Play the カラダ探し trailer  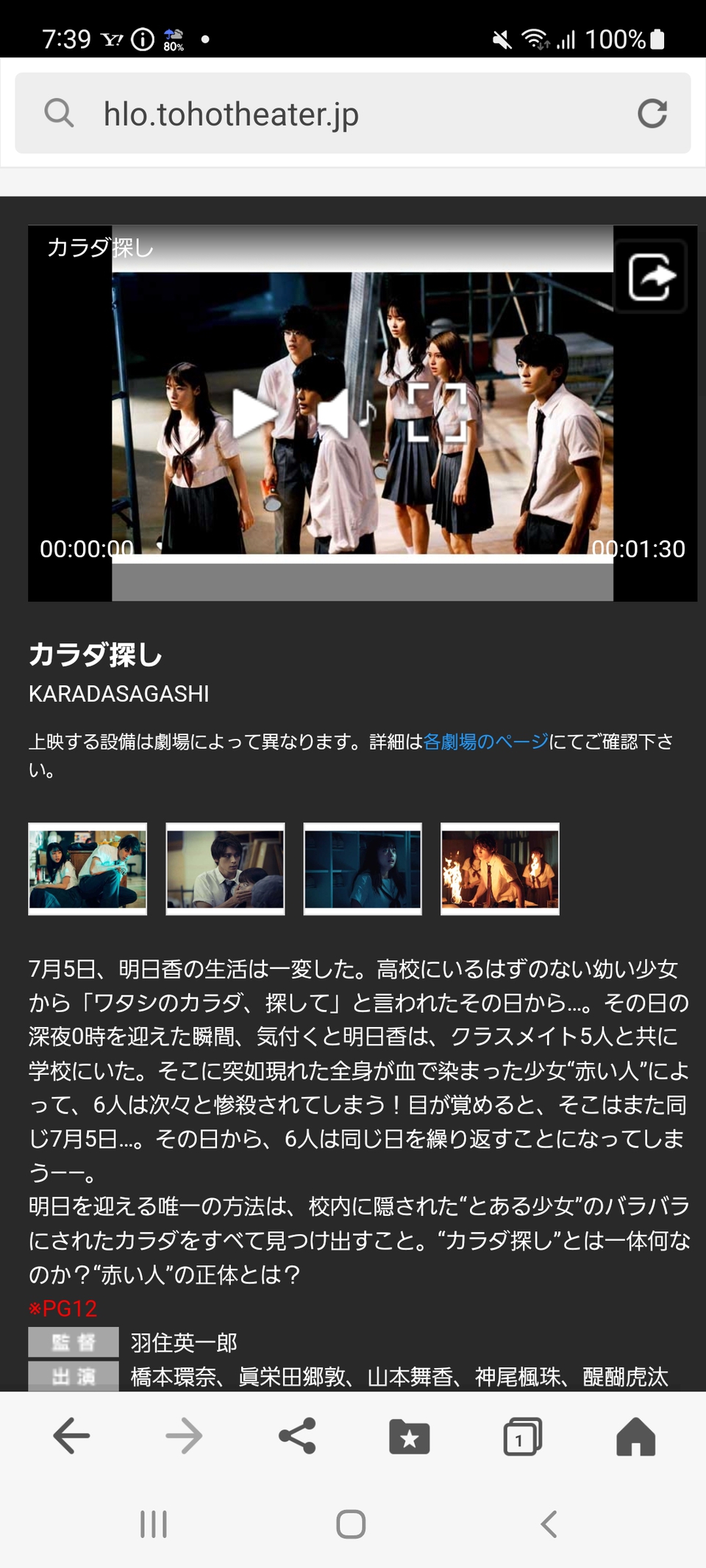click(254, 414)
